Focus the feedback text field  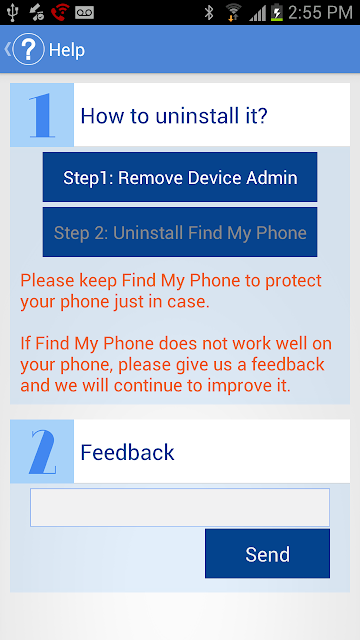point(180,507)
